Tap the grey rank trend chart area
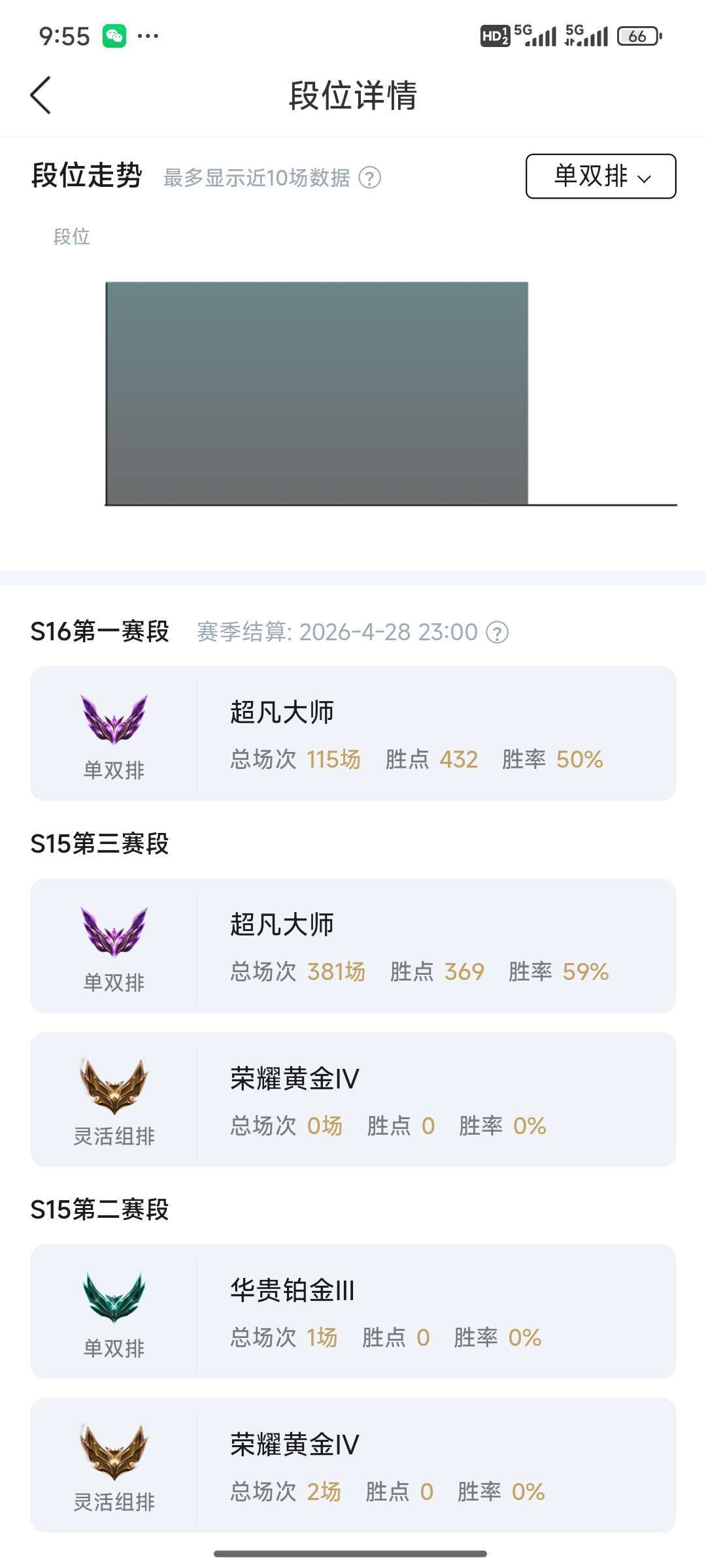The width and height of the screenshot is (706, 1568). [317, 392]
